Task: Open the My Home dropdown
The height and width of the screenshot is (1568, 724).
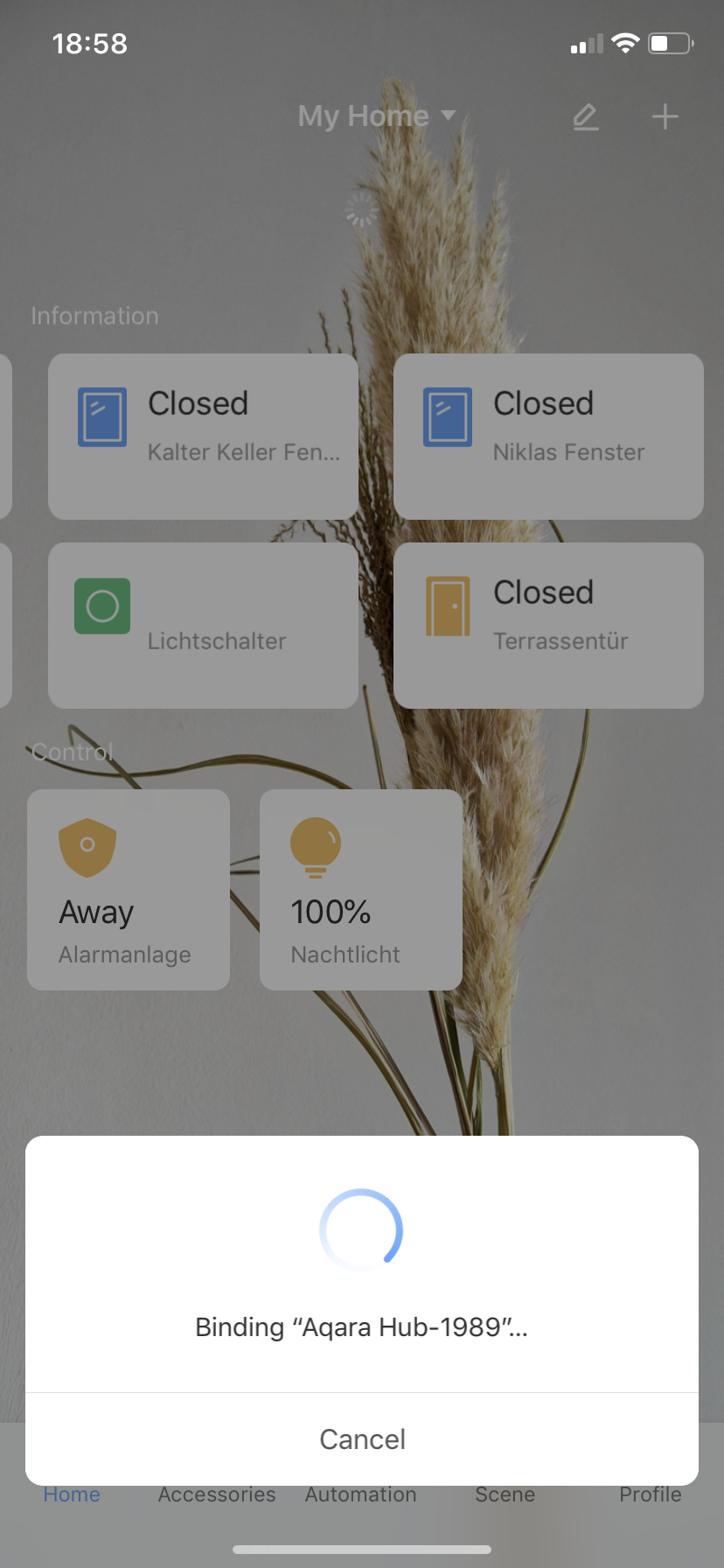Action: point(376,116)
